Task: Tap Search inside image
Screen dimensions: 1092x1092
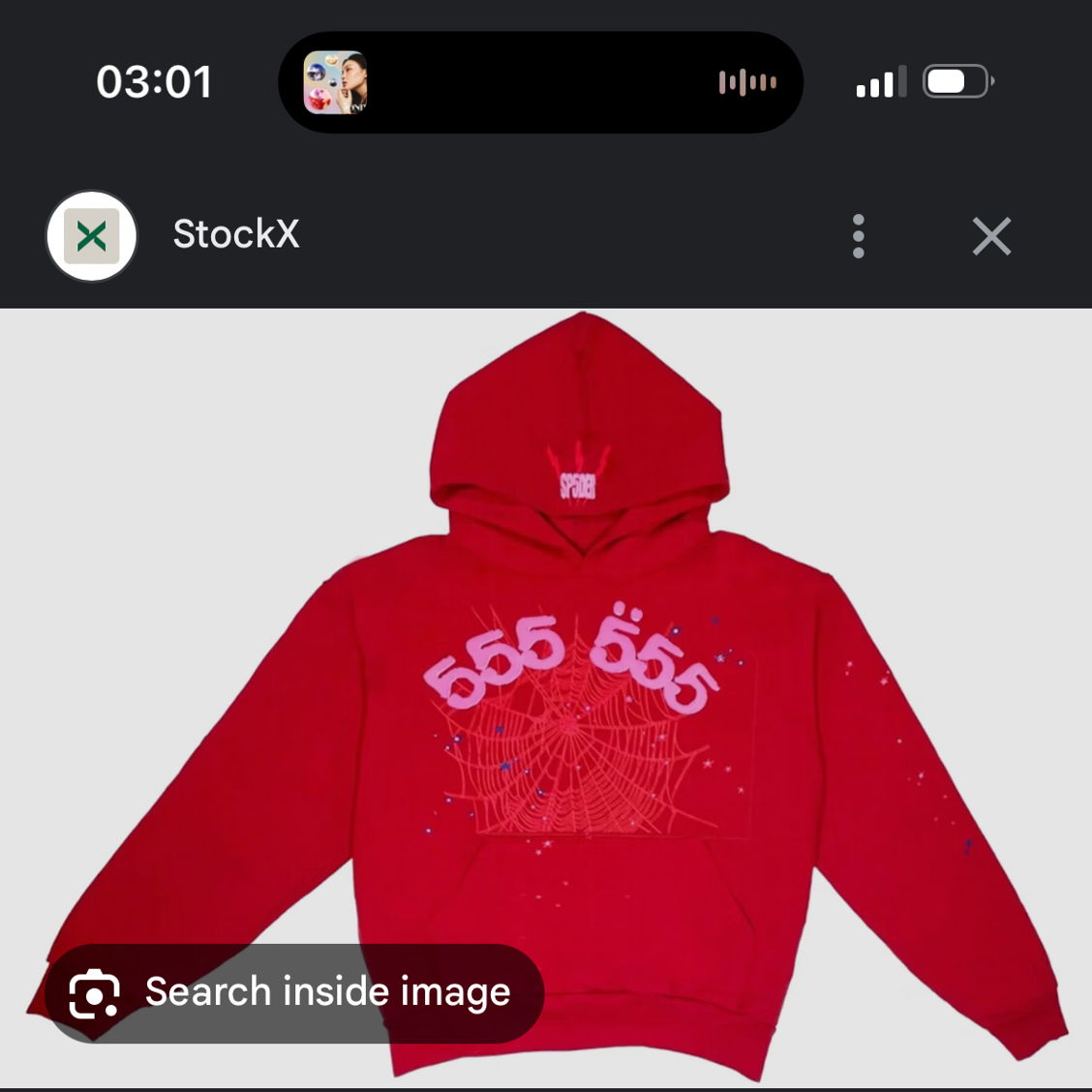Action: click(294, 993)
